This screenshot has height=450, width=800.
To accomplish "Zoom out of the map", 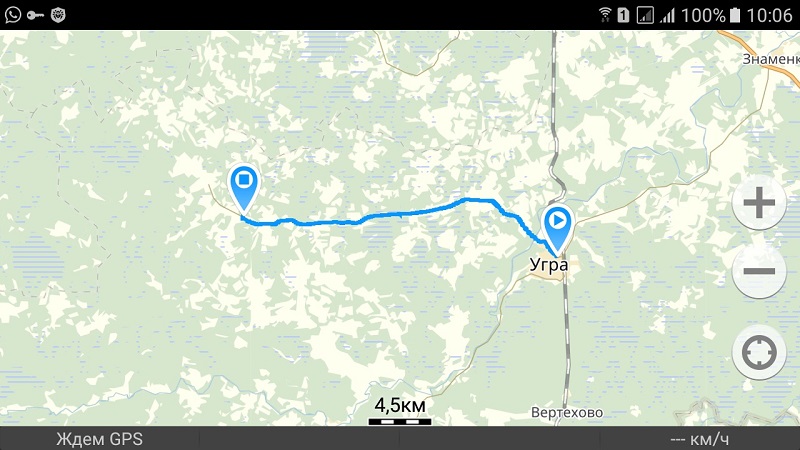I will click(x=759, y=271).
